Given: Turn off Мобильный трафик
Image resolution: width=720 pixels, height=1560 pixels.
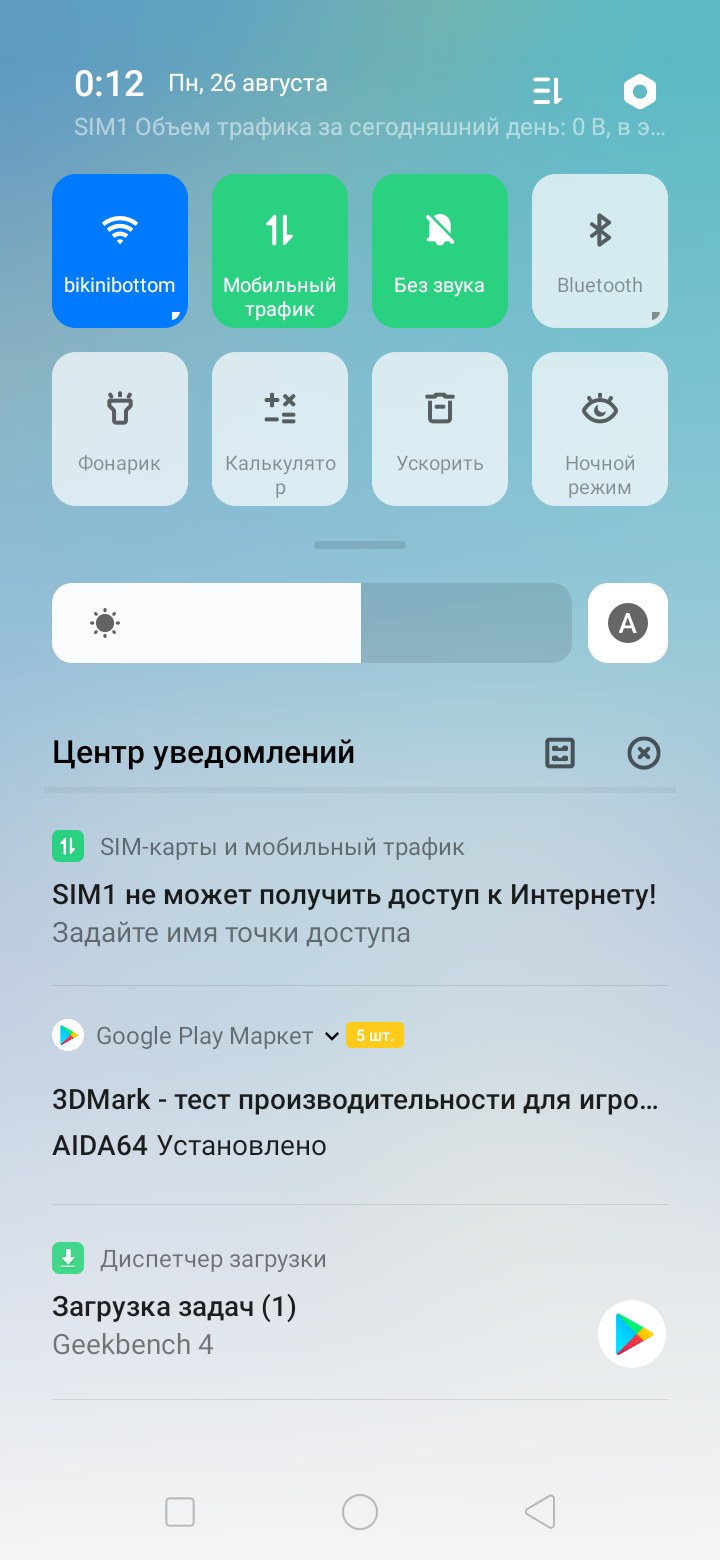Looking at the screenshot, I should tap(280, 250).
